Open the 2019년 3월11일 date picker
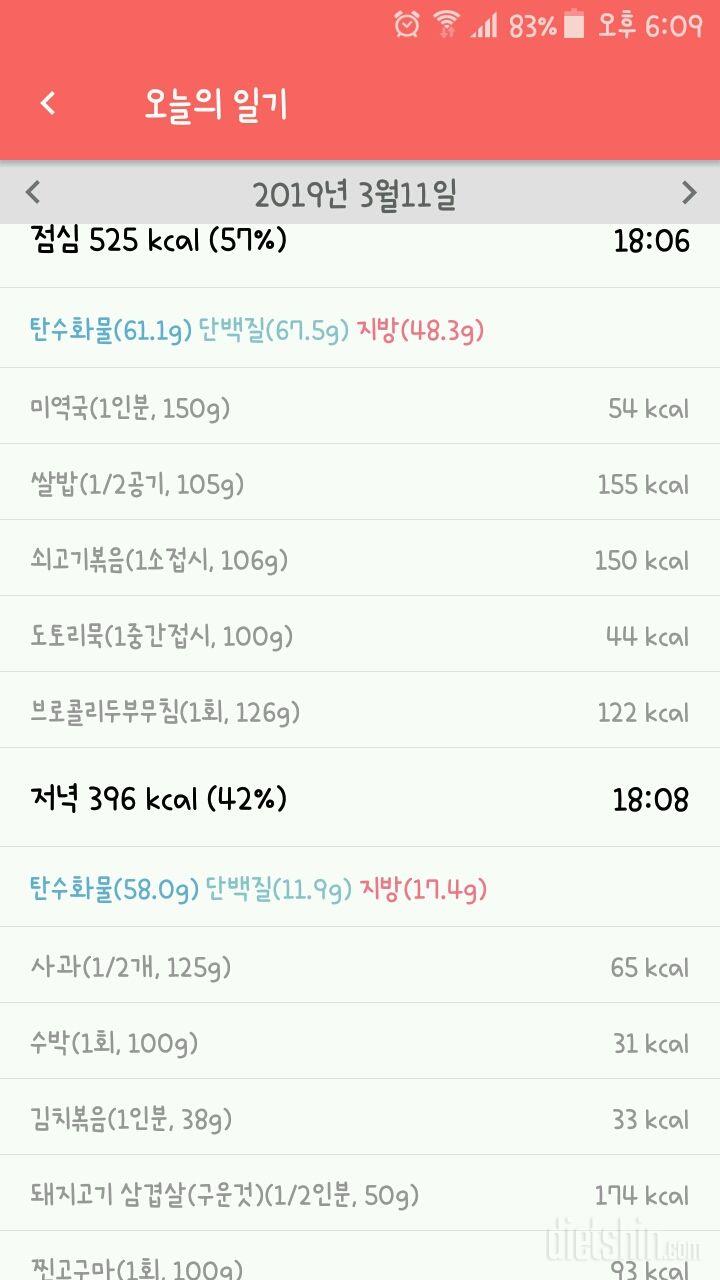 [x=355, y=194]
